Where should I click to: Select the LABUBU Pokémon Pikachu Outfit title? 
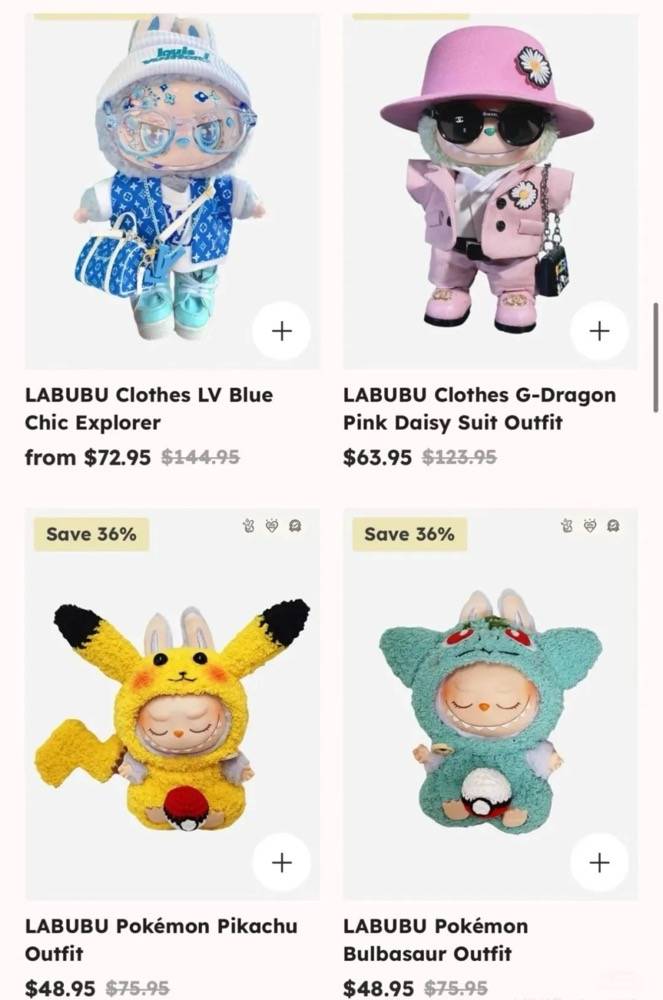[160, 939]
